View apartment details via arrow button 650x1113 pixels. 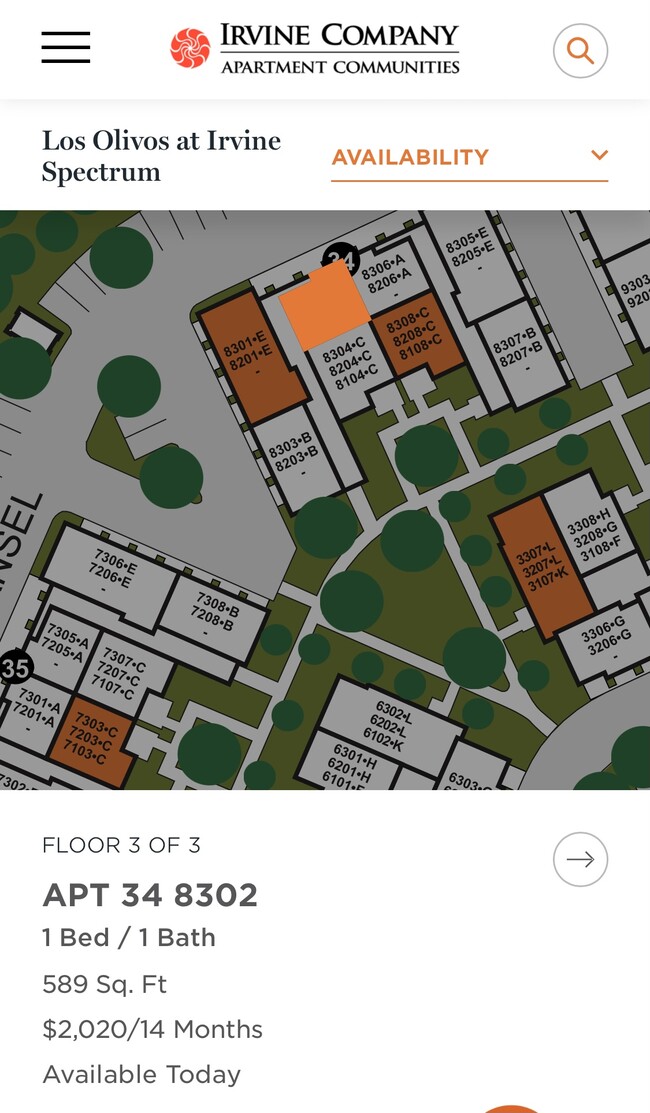[x=580, y=859]
